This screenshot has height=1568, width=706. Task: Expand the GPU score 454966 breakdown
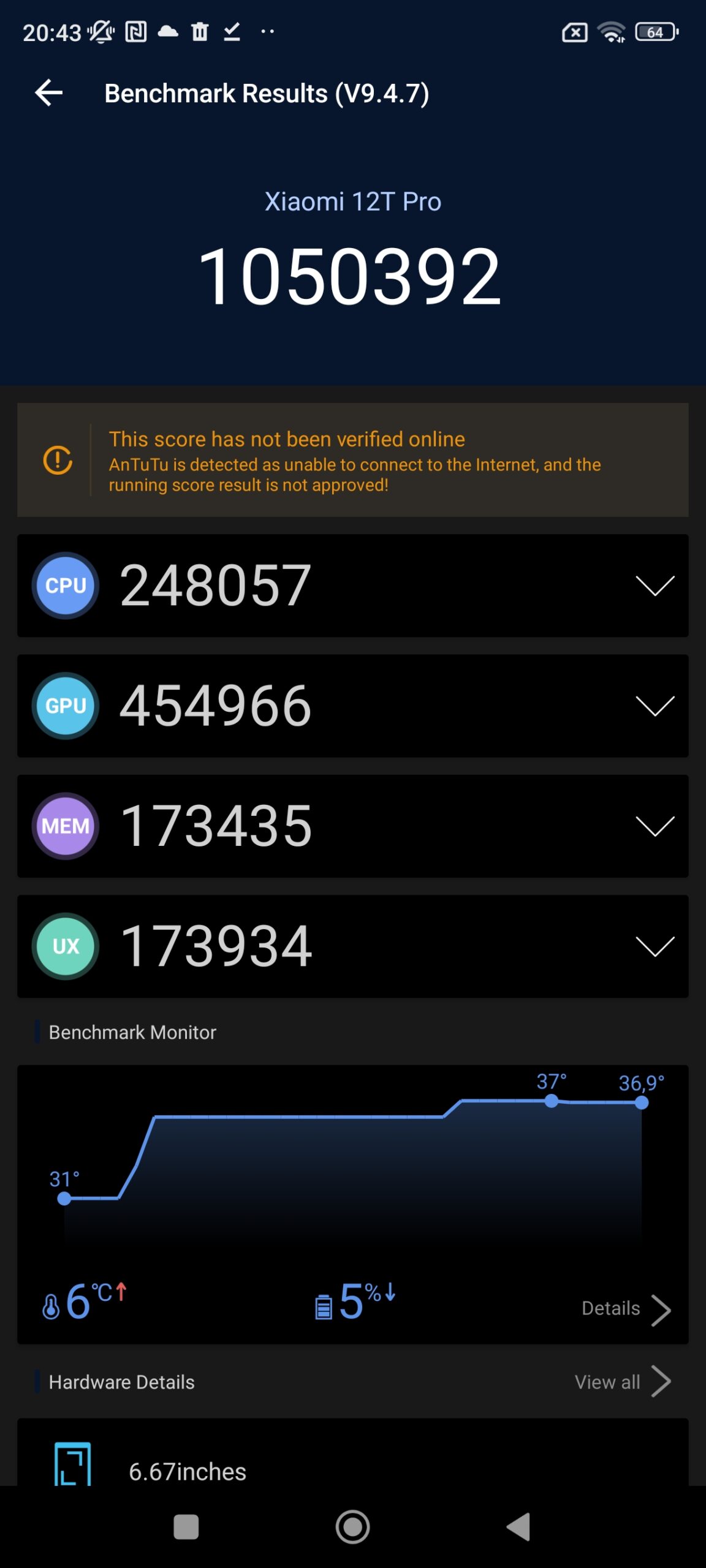tap(352, 706)
